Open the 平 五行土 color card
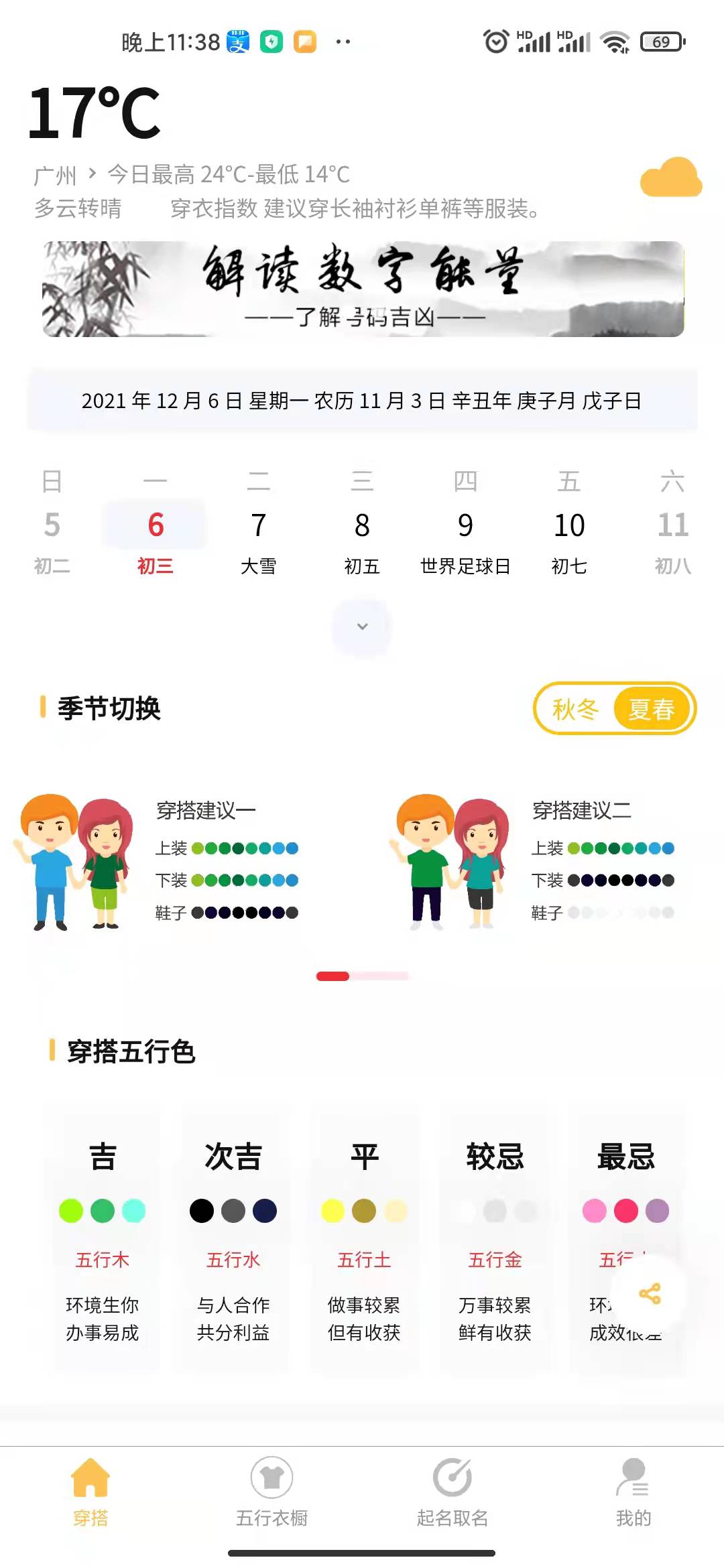The height and width of the screenshot is (1568, 724). pos(364,1240)
